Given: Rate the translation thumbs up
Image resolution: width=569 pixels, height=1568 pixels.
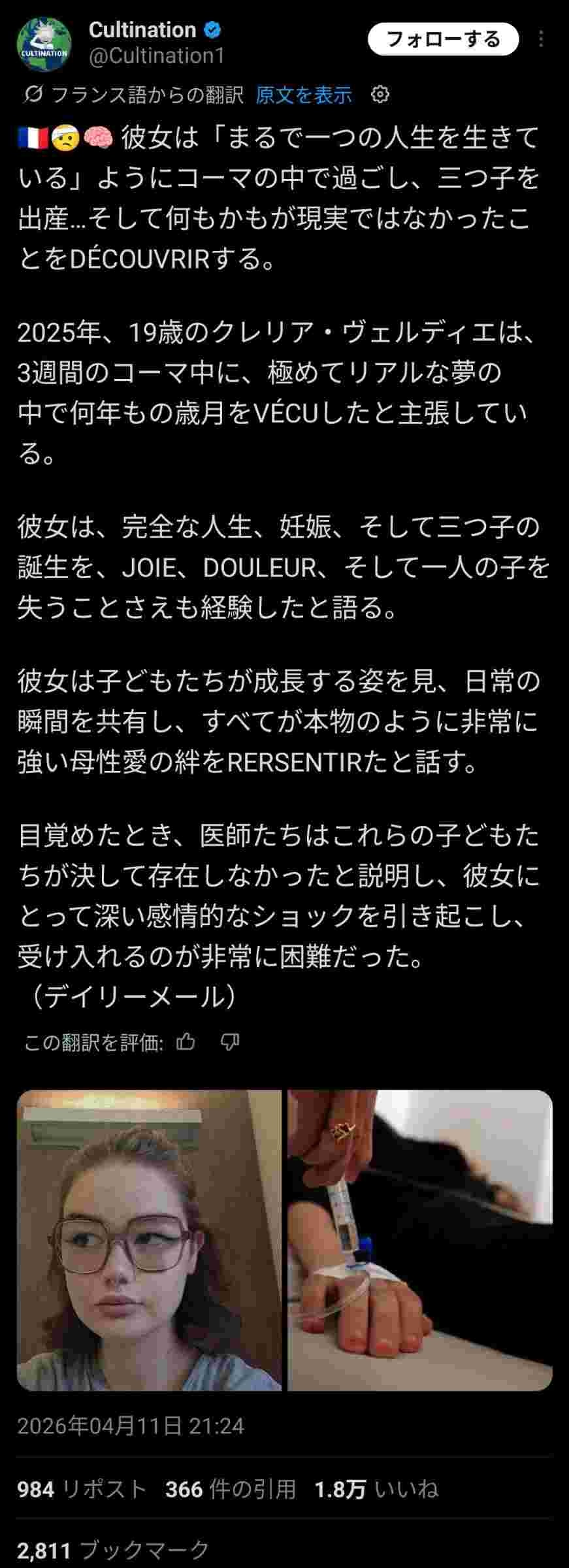Looking at the screenshot, I should pos(186,1042).
